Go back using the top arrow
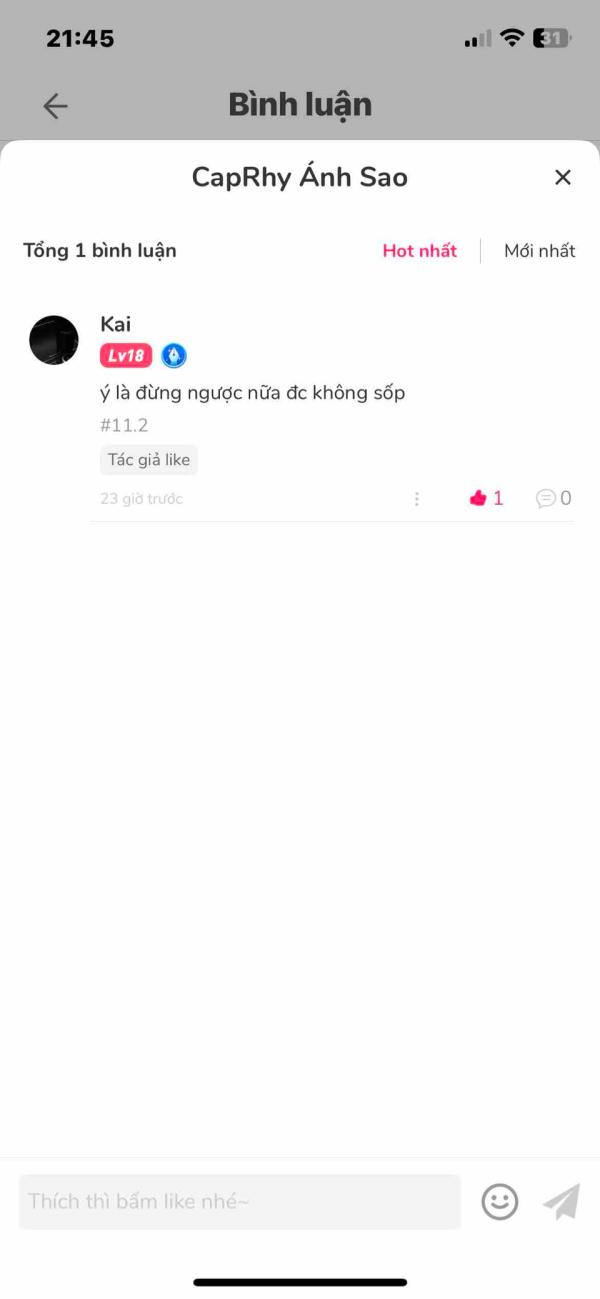 coord(55,106)
